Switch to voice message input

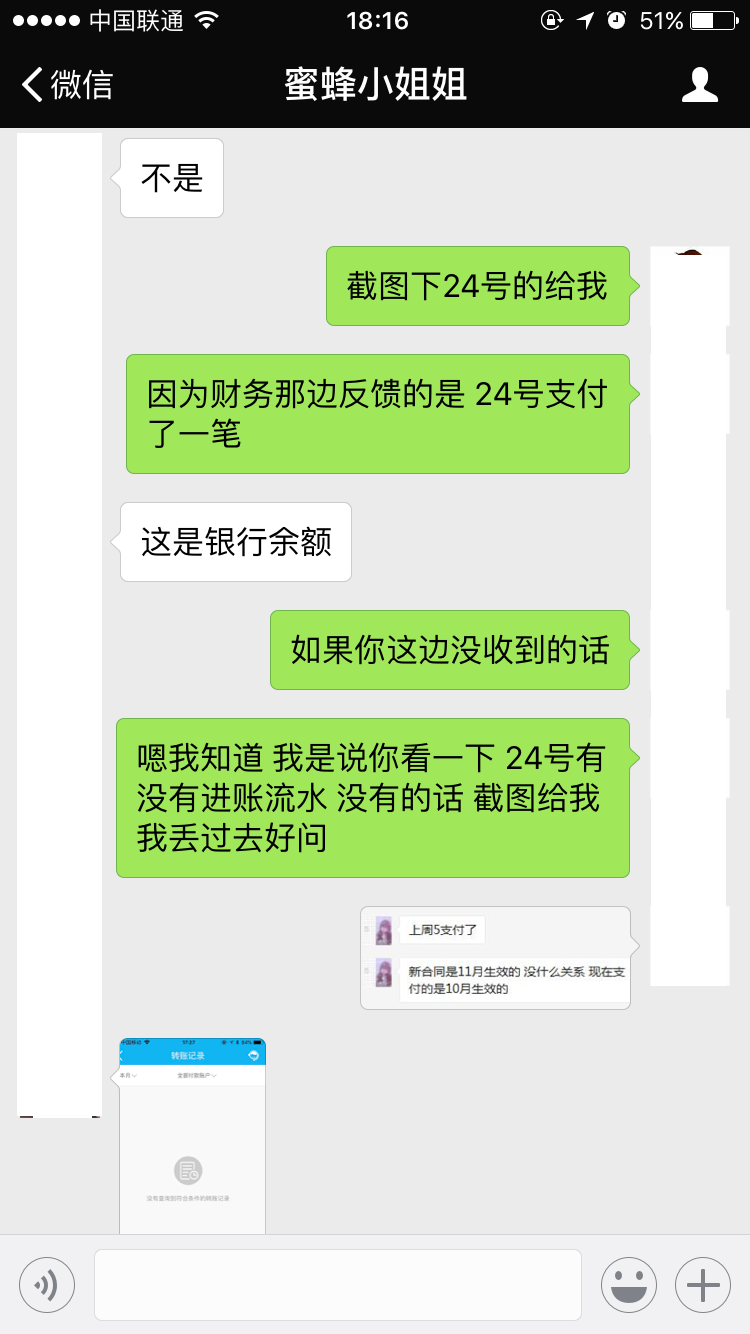47,1284
